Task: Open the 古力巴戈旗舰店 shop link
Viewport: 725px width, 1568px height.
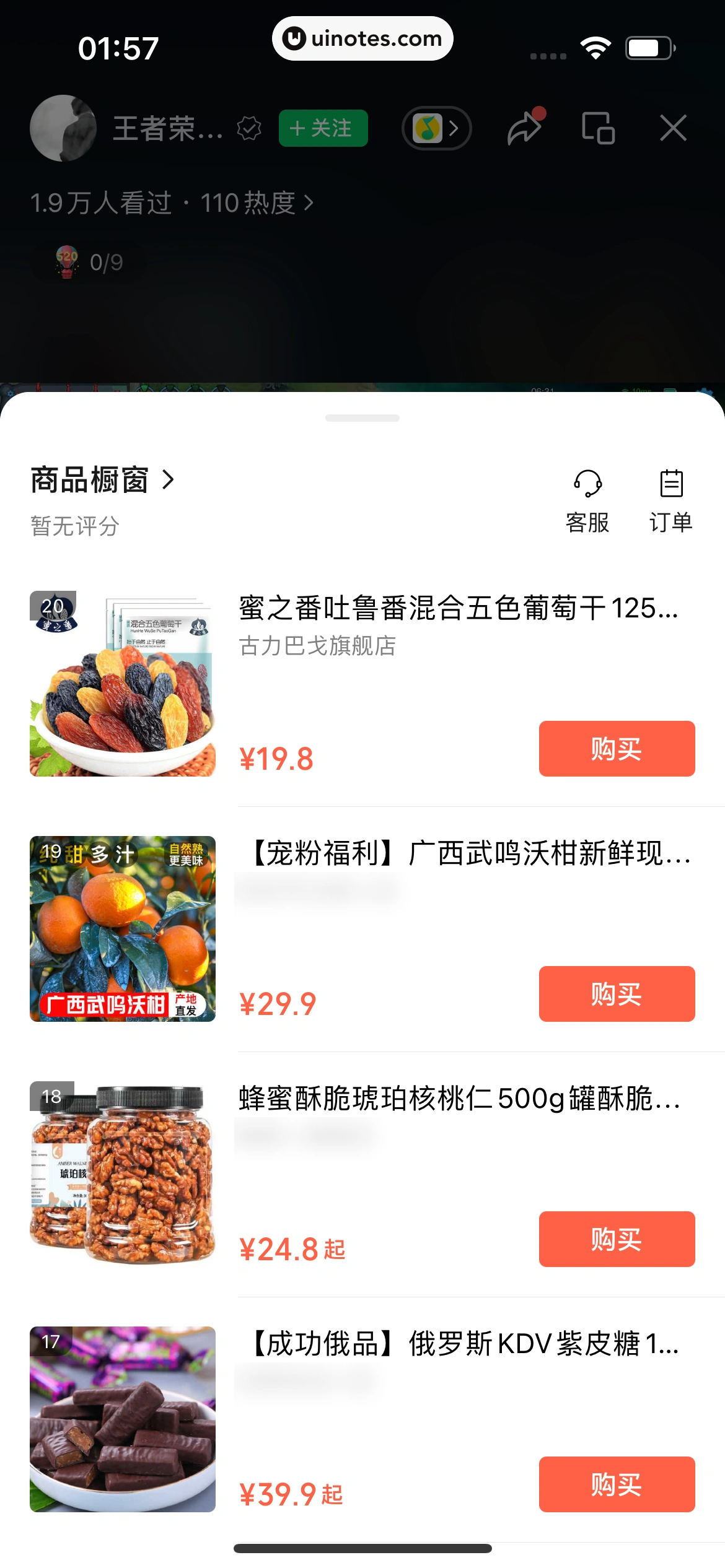Action: [x=318, y=647]
